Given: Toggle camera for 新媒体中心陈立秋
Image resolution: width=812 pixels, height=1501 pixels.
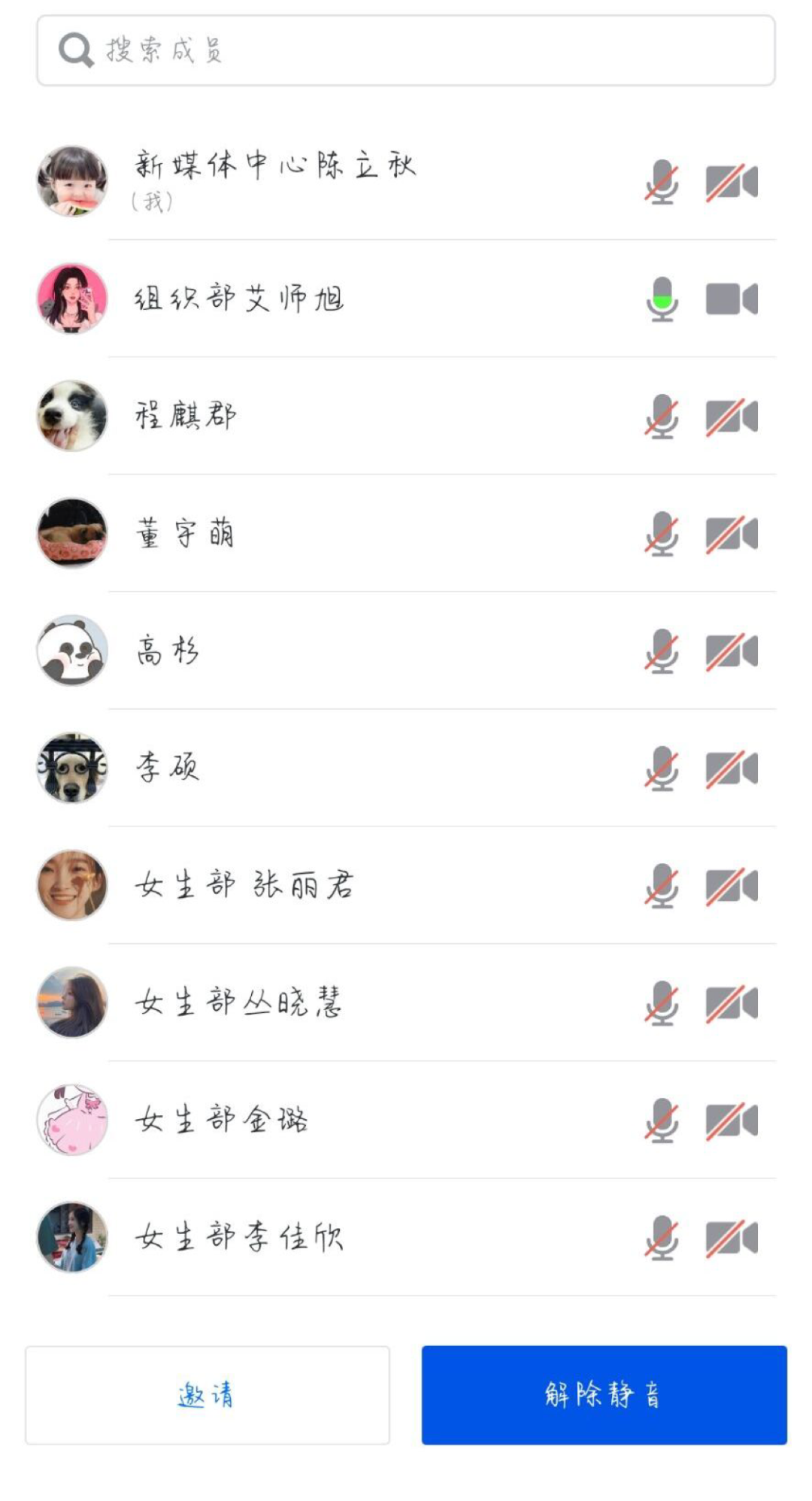Looking at the screenshot, I should pyautogui.click(x=731, y=182).
